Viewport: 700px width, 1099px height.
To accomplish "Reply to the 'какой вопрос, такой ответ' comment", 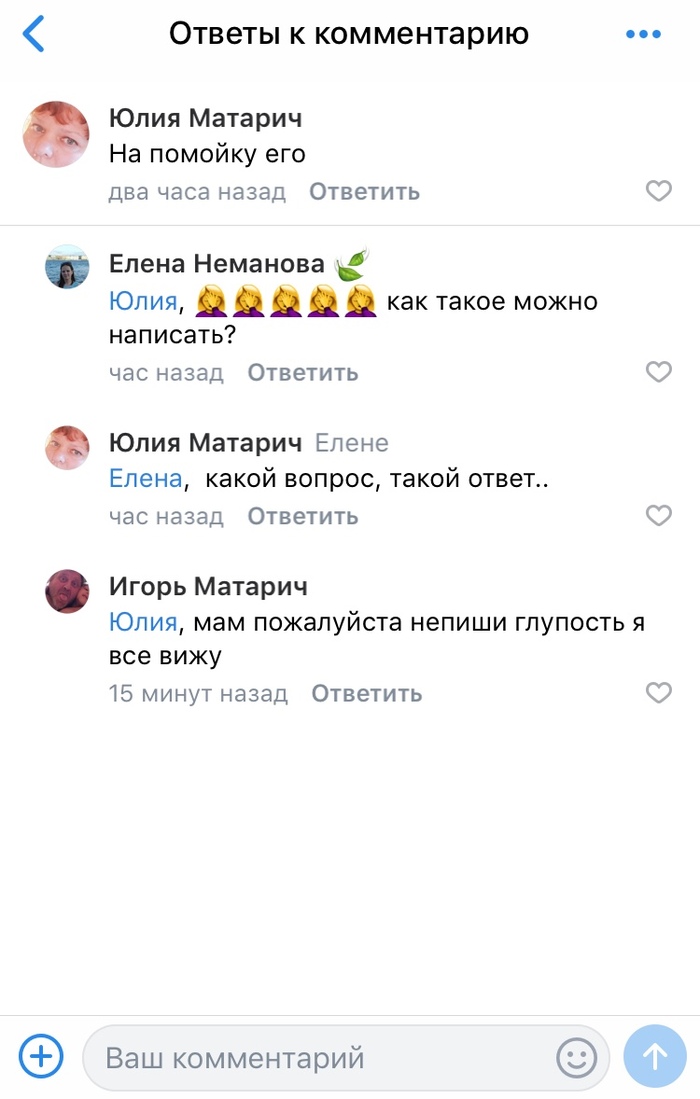I will point(303,516).
